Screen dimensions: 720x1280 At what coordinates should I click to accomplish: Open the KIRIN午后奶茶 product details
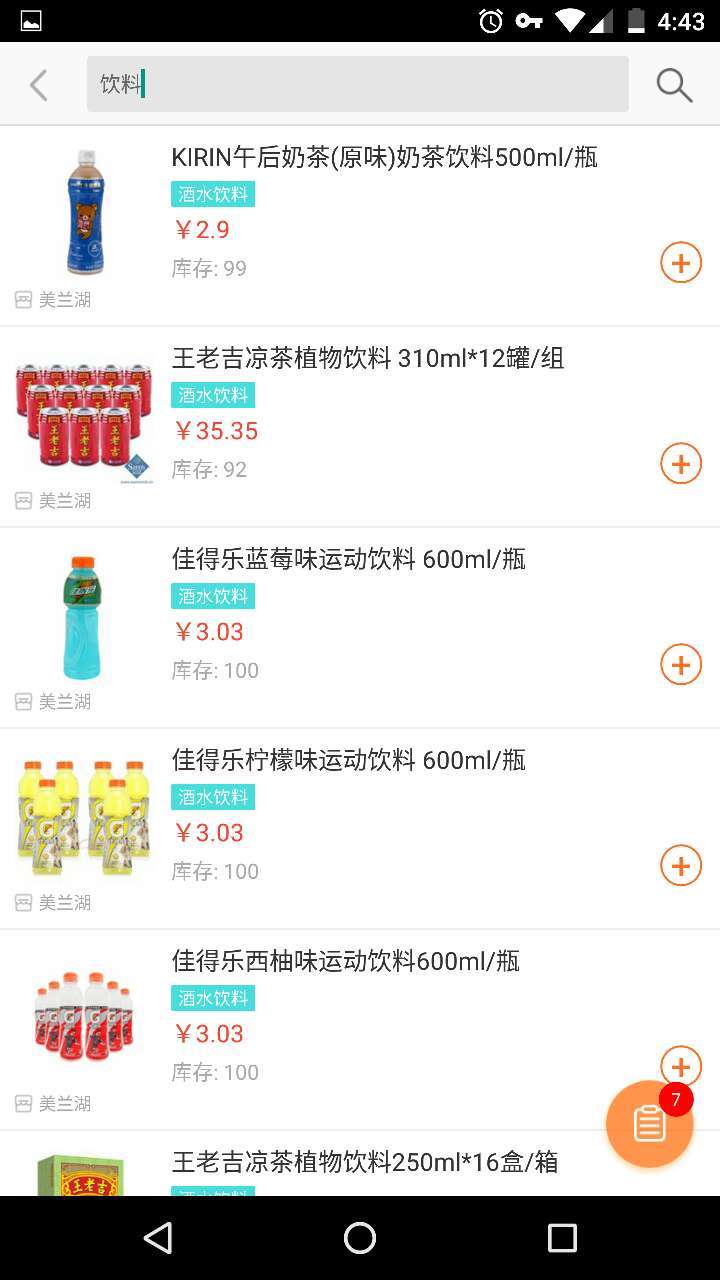(x=384, y=157)
